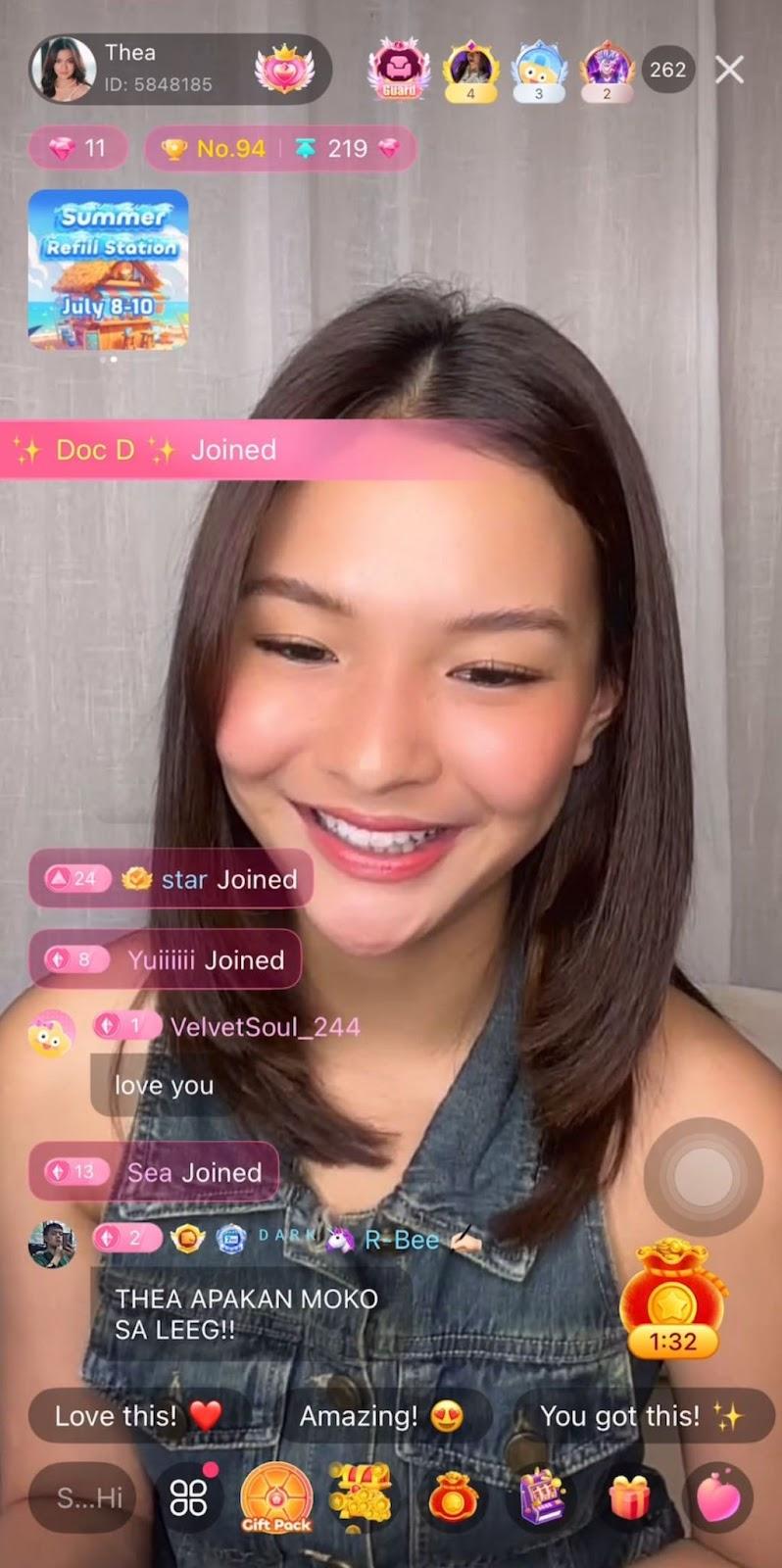Open the No.94 ranking chip
The width and height of the screenshot is (782, 1568).
216,148
